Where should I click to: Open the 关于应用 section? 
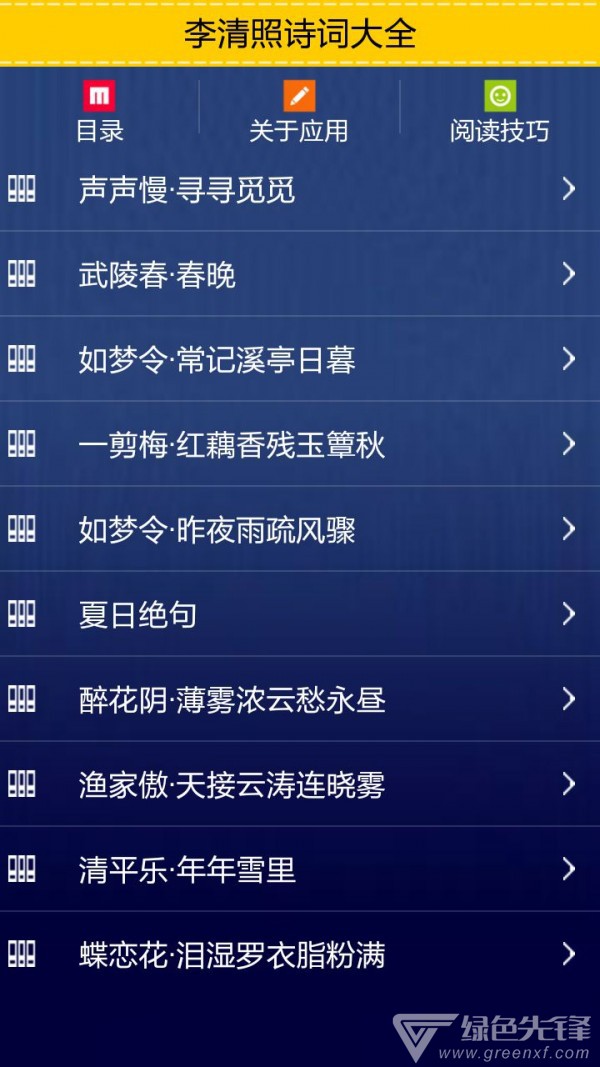pyautogui.click(x=299, y=111)
